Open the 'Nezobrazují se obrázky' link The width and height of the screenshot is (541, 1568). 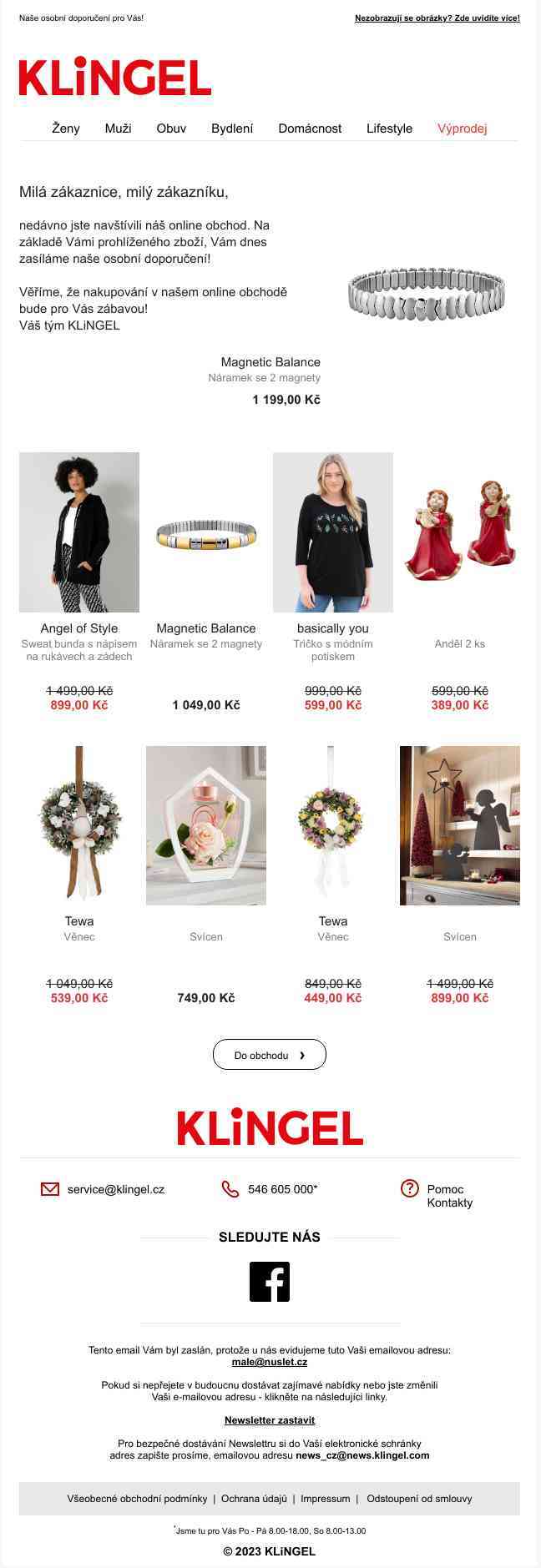[x=437, y=18]
